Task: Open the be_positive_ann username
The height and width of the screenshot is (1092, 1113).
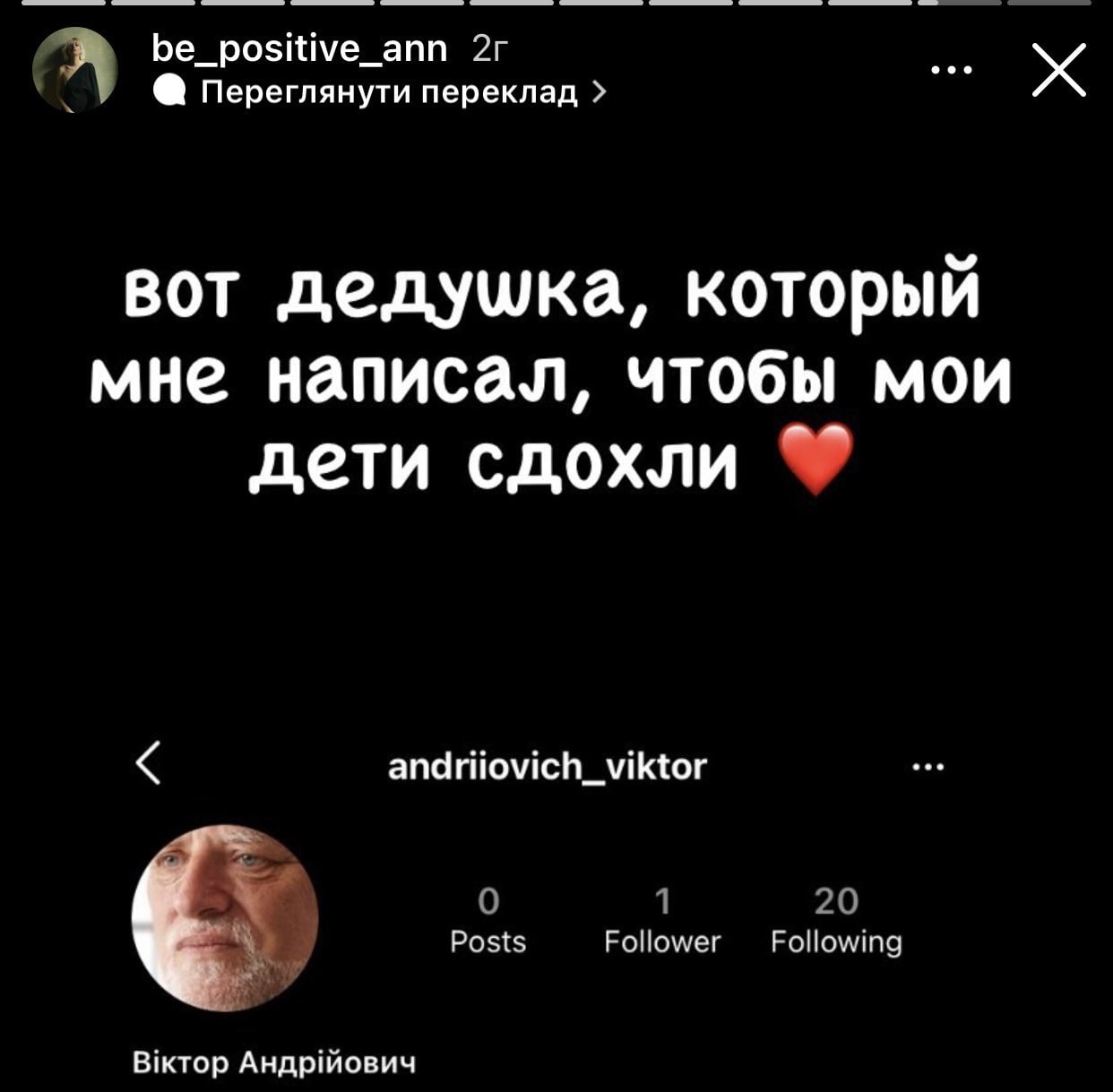Action: 299,48
